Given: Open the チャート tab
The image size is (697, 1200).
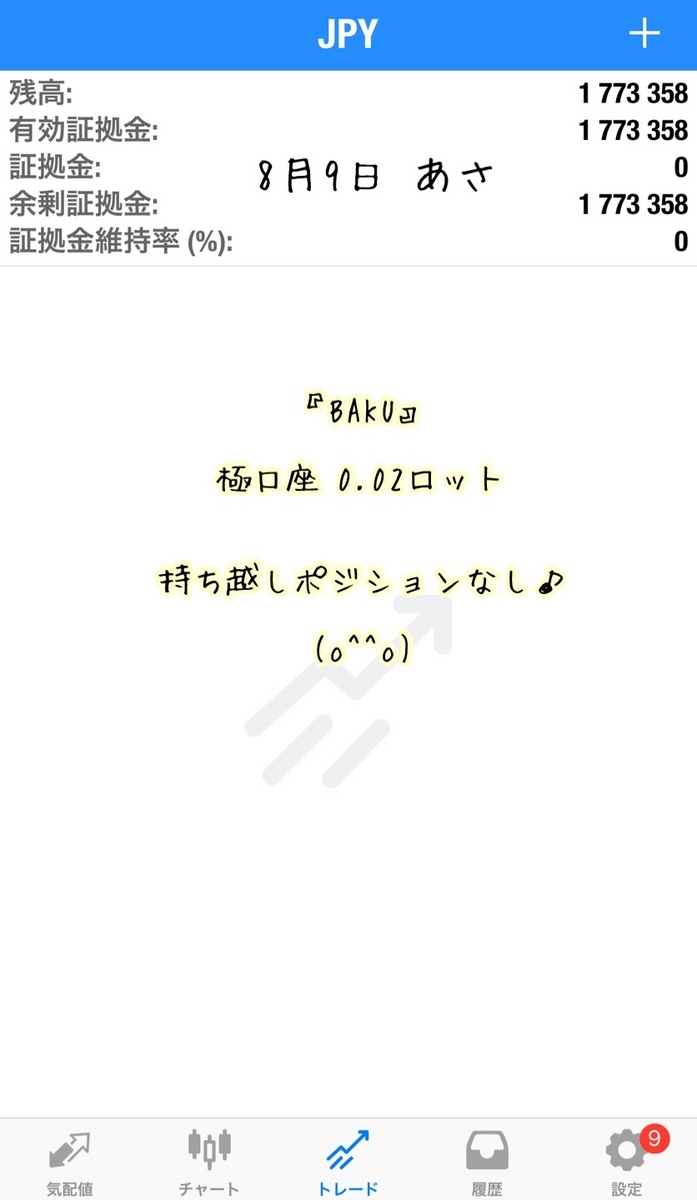Looking at the screenshot, I should tap(208, 1162).
